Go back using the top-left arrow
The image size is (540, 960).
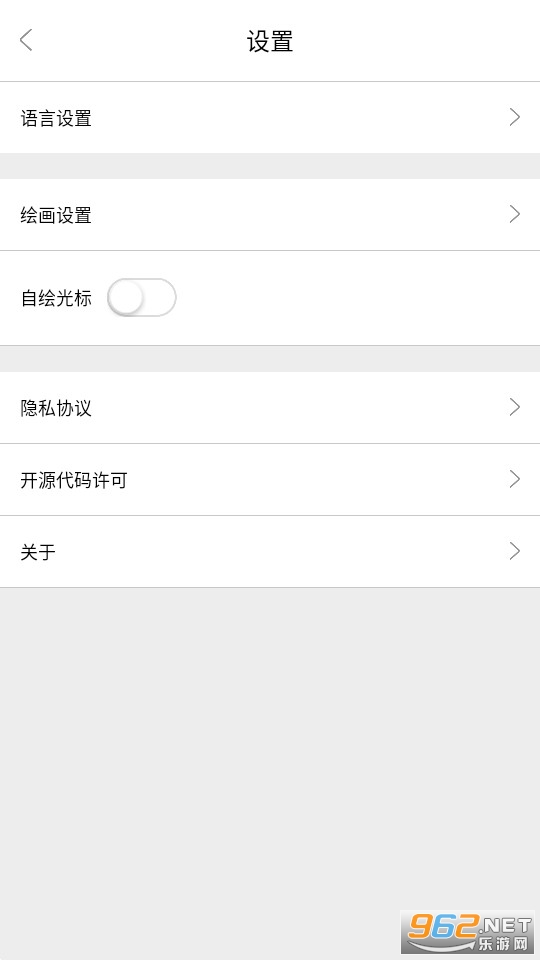point(26,40)
